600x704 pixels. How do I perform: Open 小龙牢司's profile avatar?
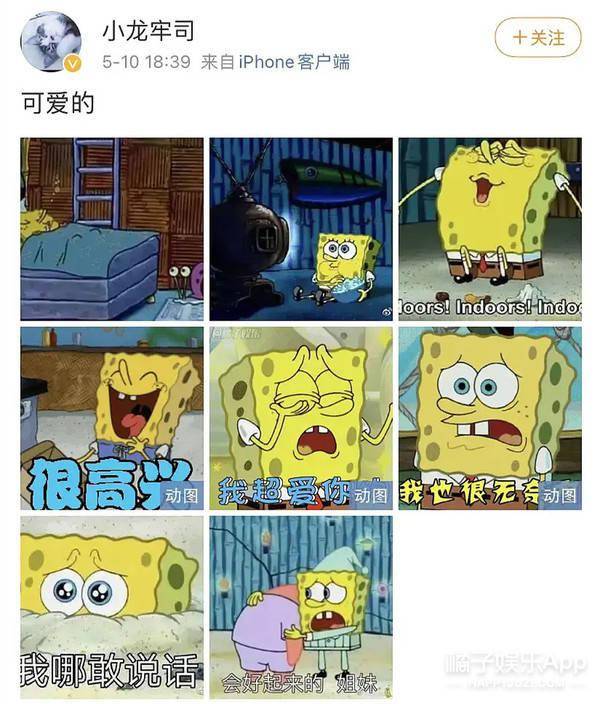point(54,44)
